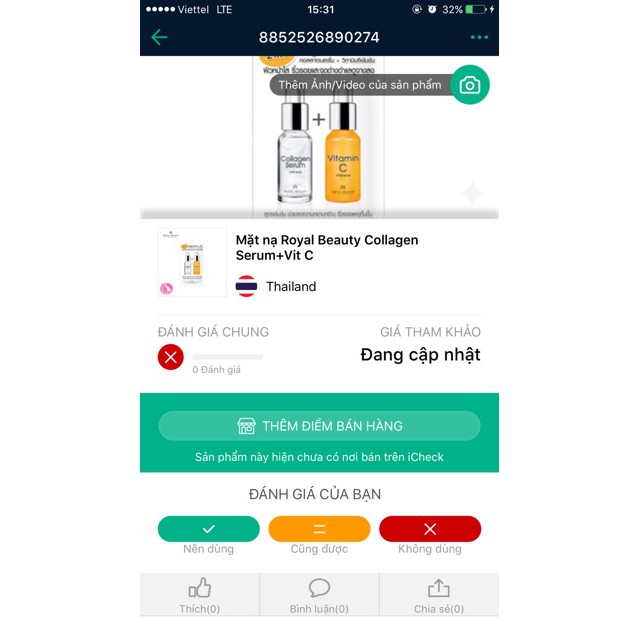Tap the Thêm điểm bán hàng button
The image size is (640, 640).
coord(319,426)
